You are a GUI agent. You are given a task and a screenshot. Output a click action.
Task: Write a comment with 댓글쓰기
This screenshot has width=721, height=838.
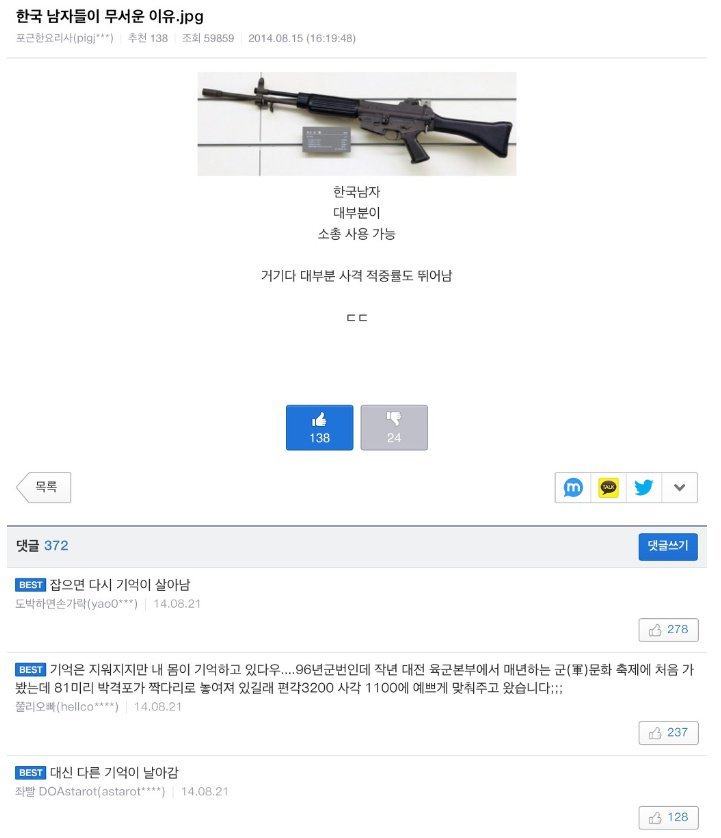[668, 546]
